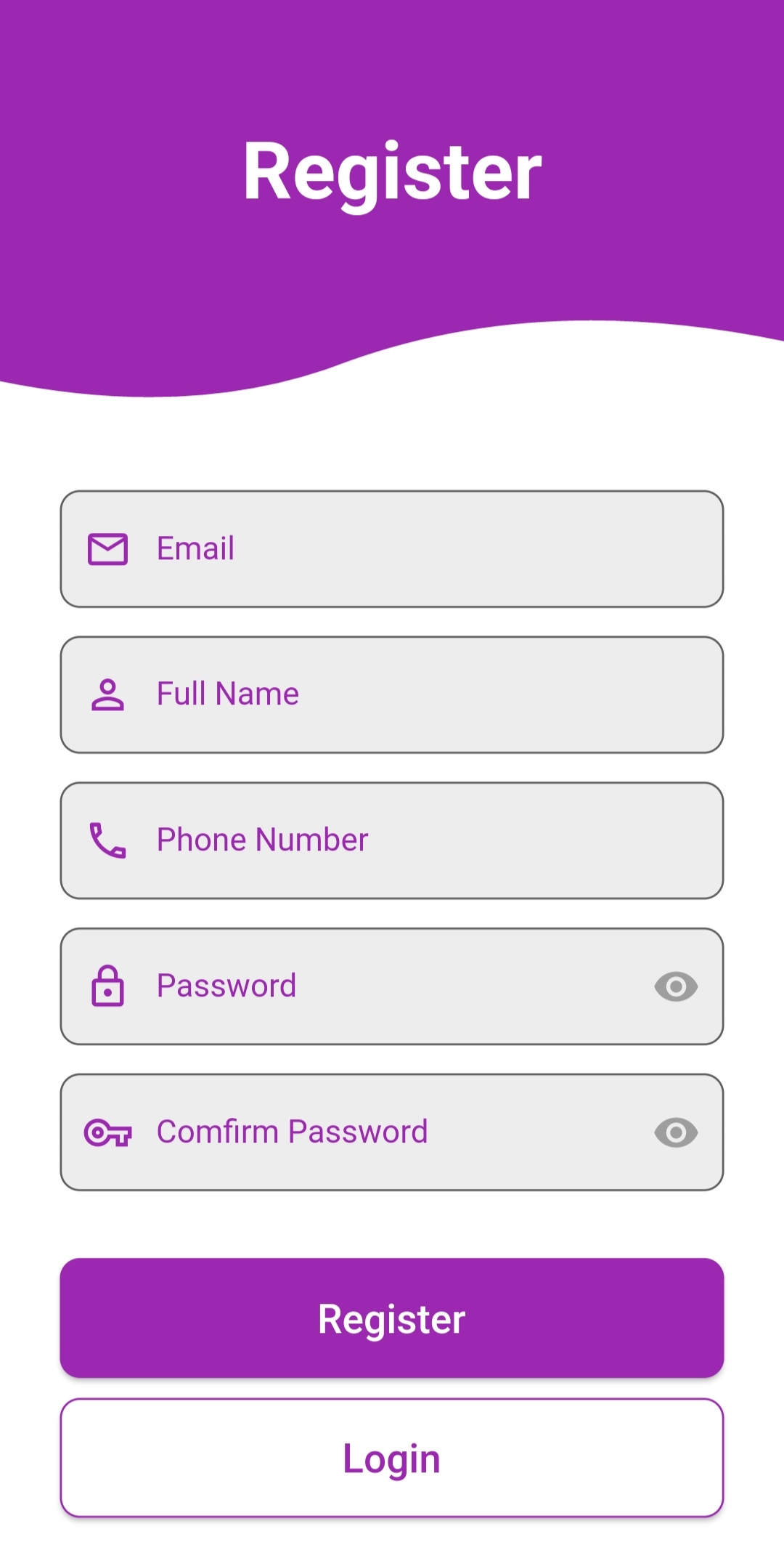Click the Register heading text
The width and height of the screenshot is (784, 1566).
392,172
